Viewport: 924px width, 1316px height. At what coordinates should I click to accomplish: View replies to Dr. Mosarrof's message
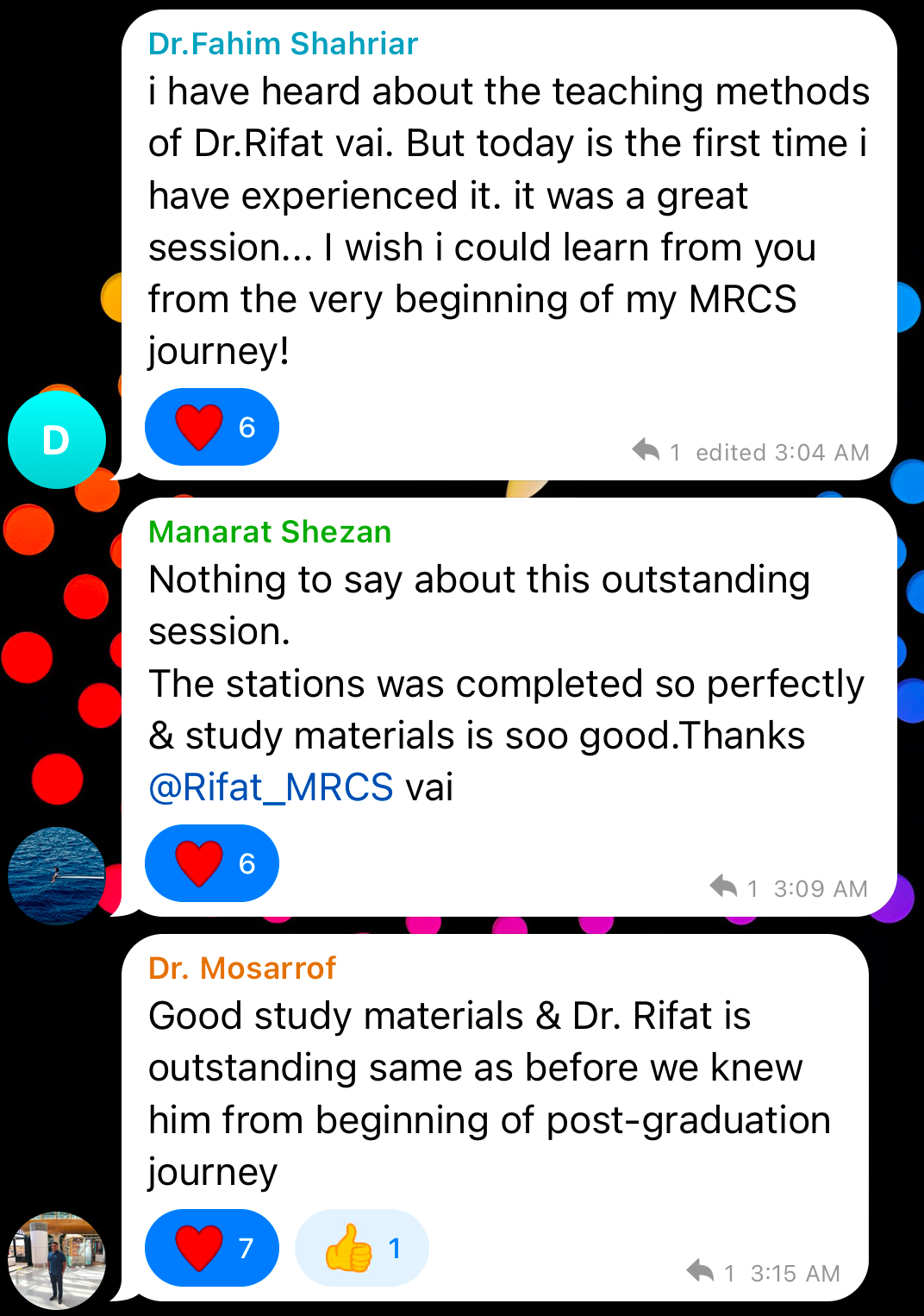[x=709, y=1272]
